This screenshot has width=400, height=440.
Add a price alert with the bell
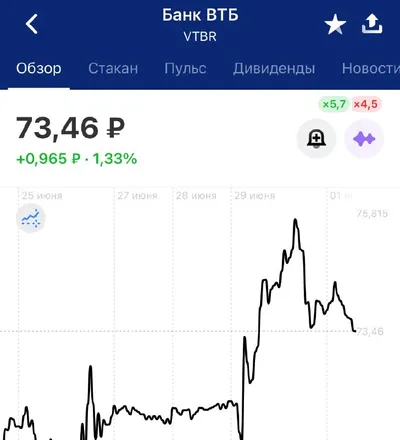(x=316, y=139)
